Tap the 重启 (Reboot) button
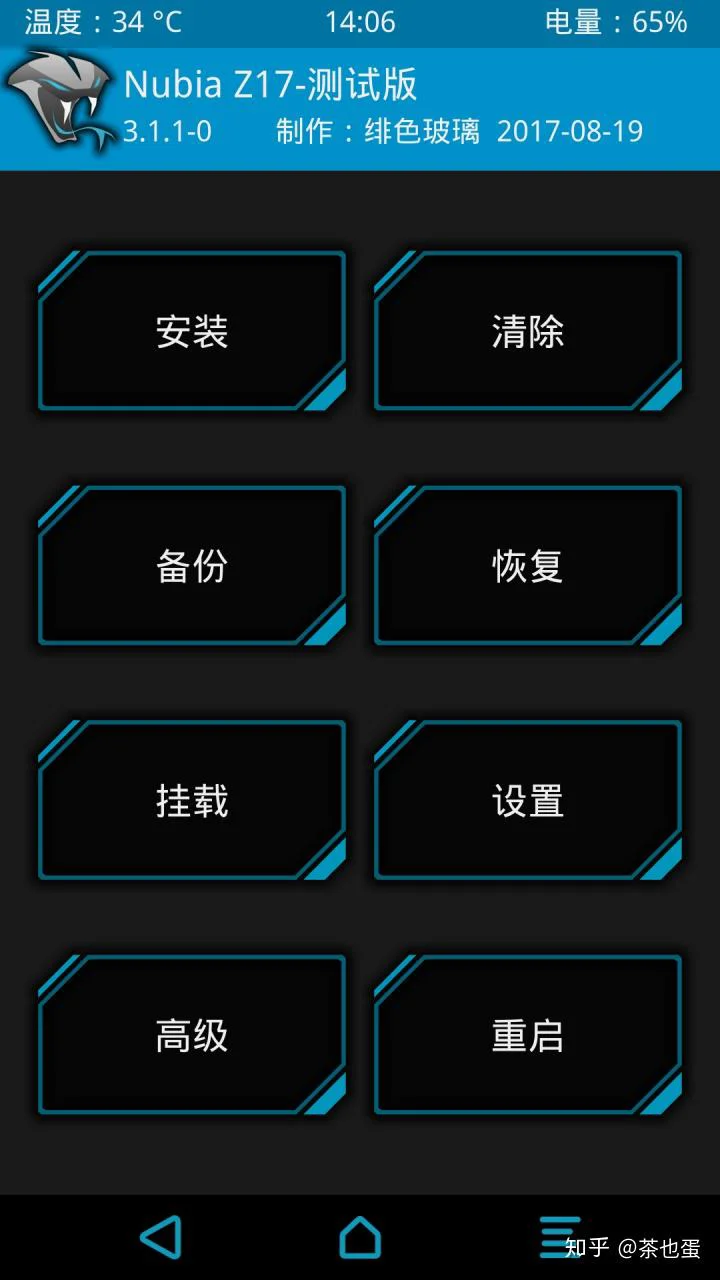The width and height of the screenshot is (720, 1280). [x=528, y=1036]
